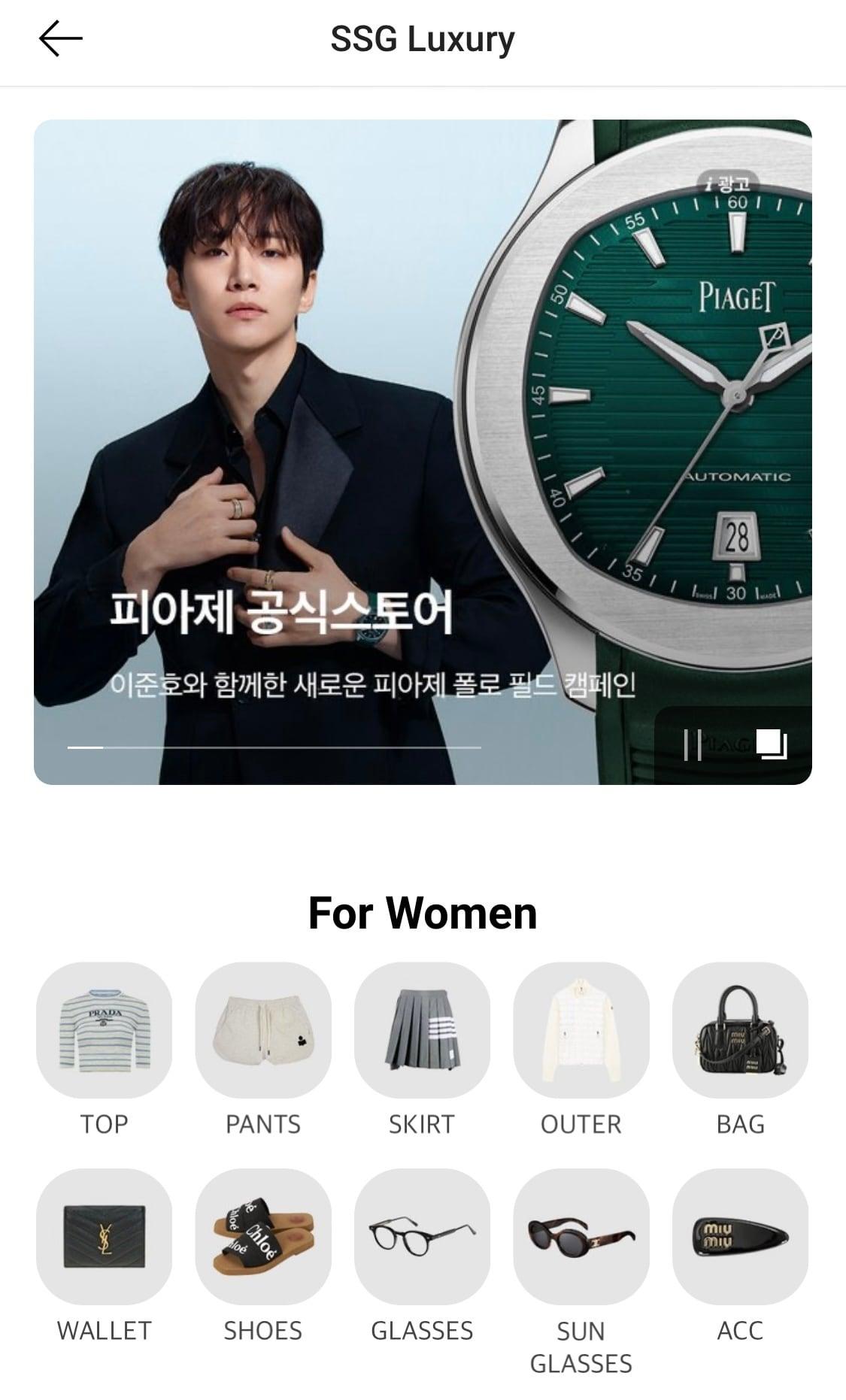This screenshot has height=1400, width=846.
Task: Tap the BAG category
Action: click(x=740, y=1030)
